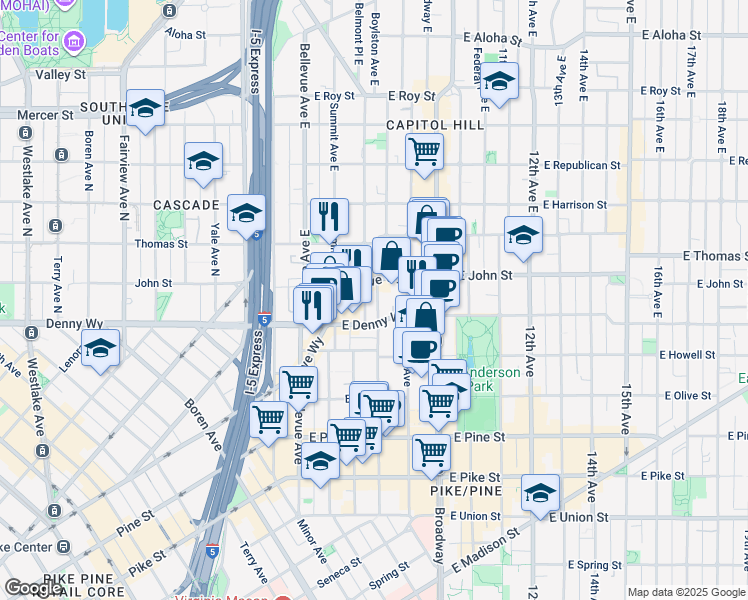Tap the school marker near Federal Ave E
This screenshot has height=600, width=748.
click(x=499, y=81)
